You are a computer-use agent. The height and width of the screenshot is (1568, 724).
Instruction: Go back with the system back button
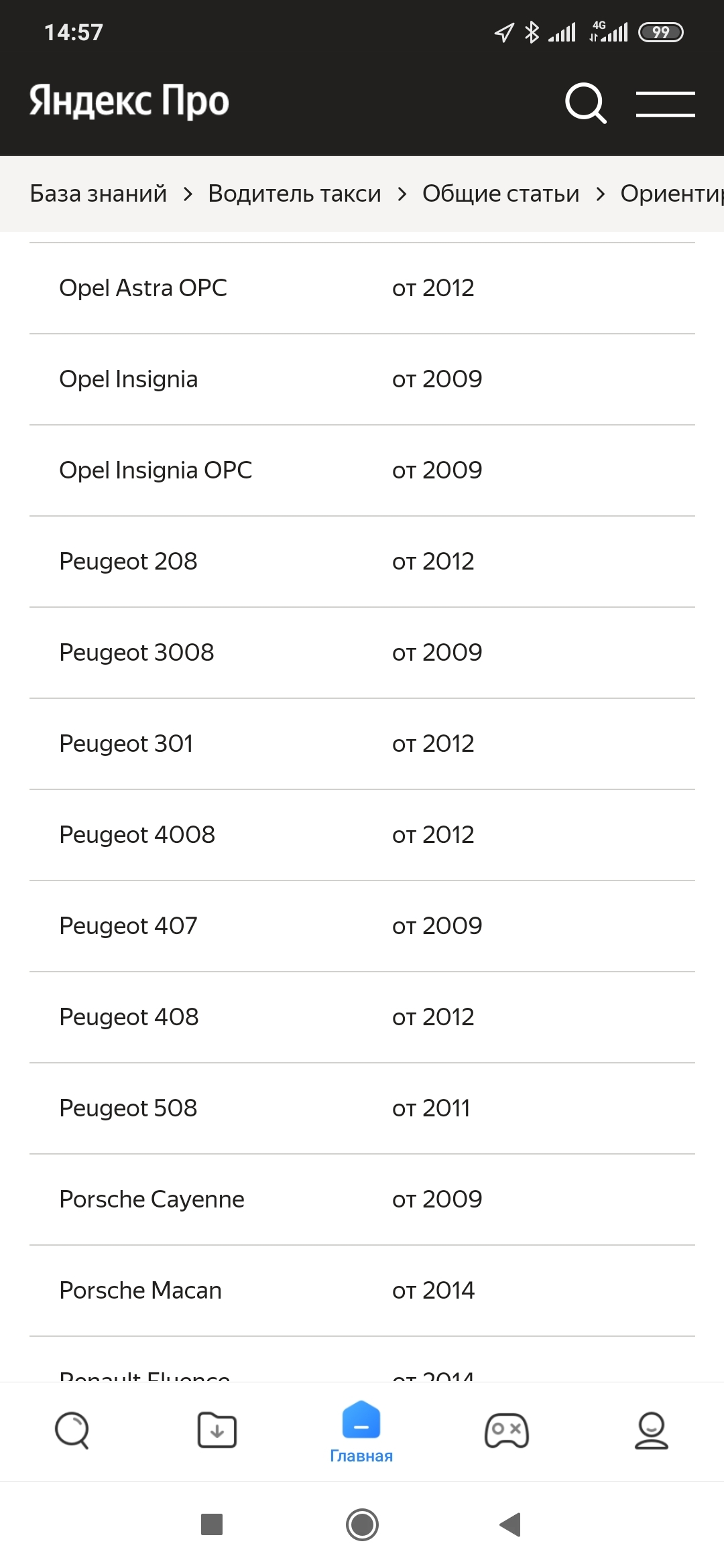(x=510, y=1524)
